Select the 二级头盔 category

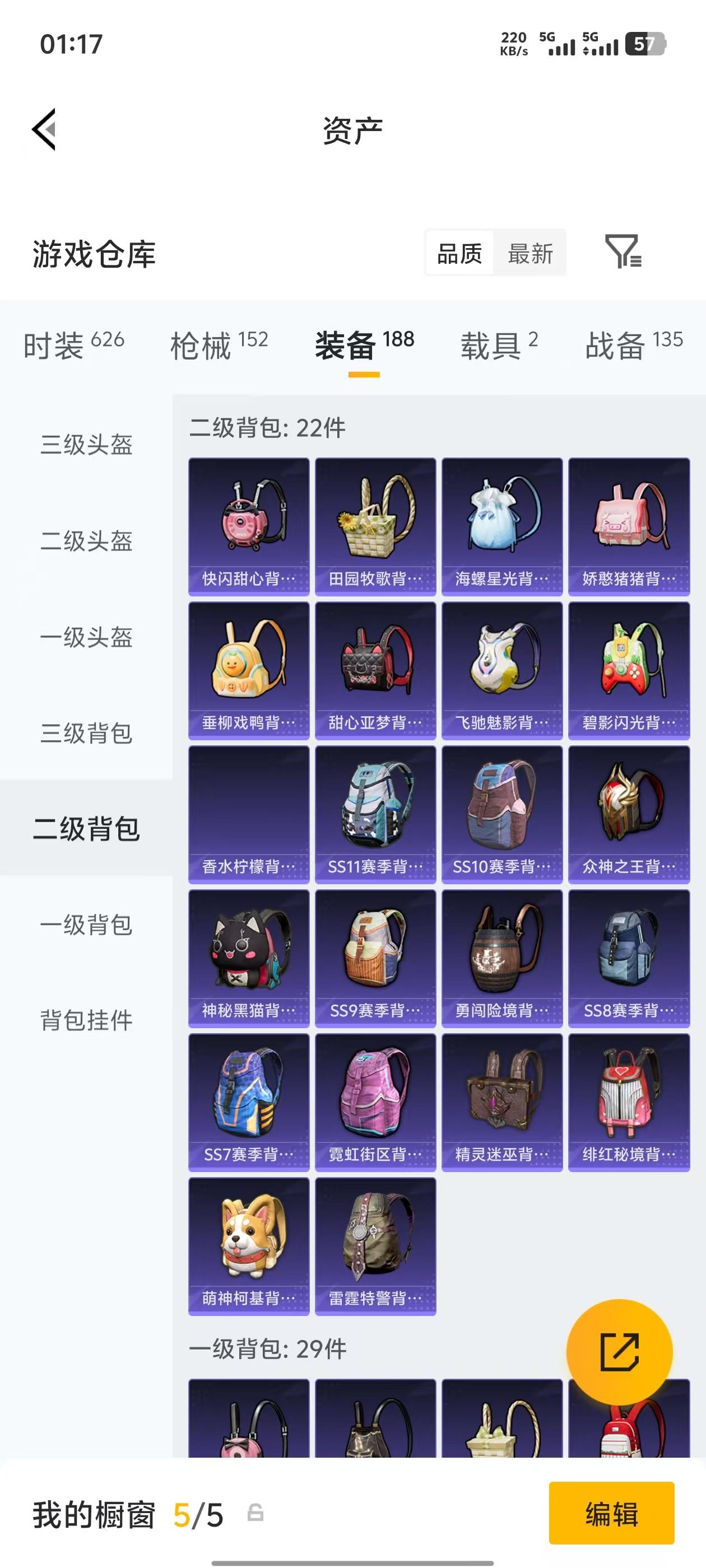coord(86,541)
